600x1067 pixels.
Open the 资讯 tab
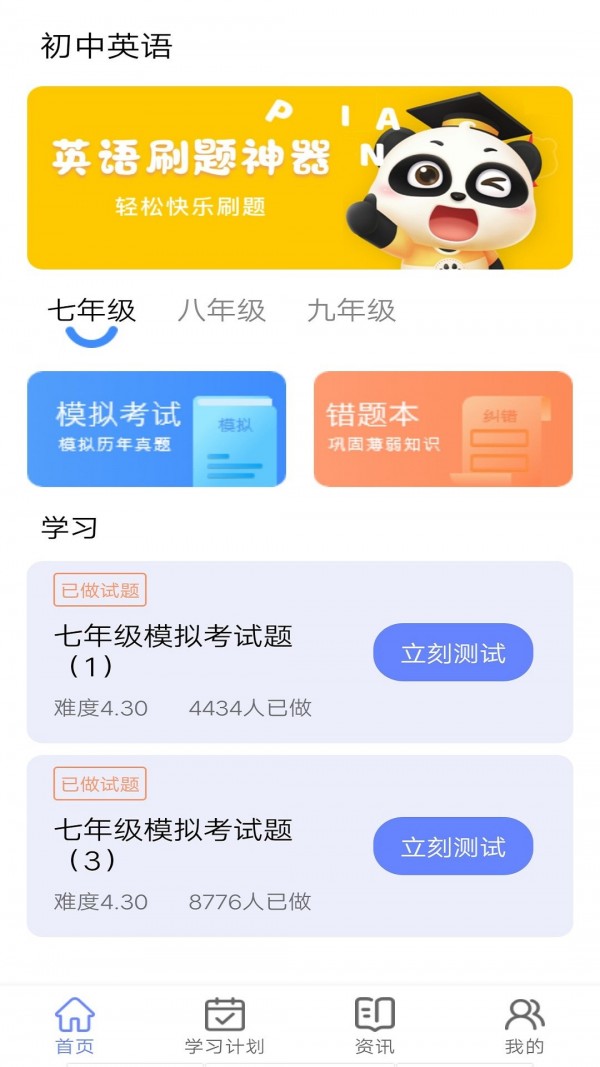point(375,1026)
